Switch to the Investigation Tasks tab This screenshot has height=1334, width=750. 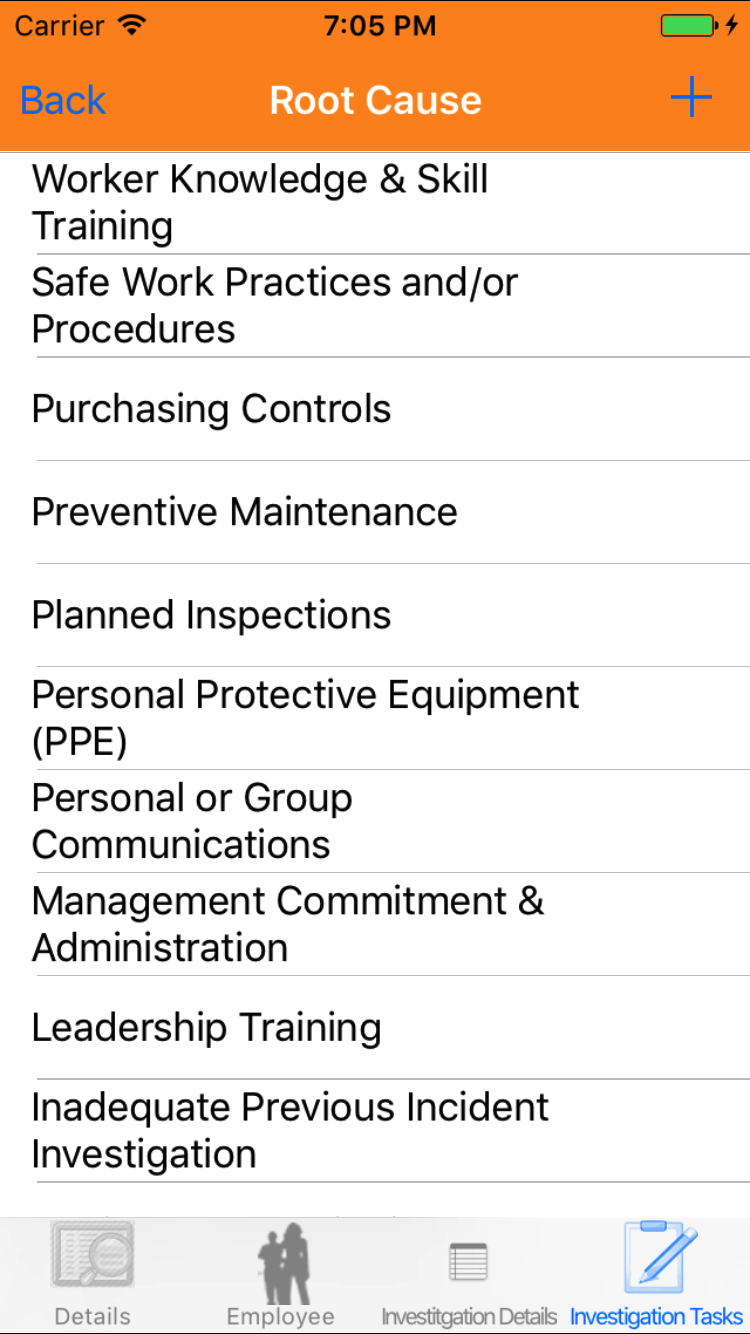tap(657, 1275)
